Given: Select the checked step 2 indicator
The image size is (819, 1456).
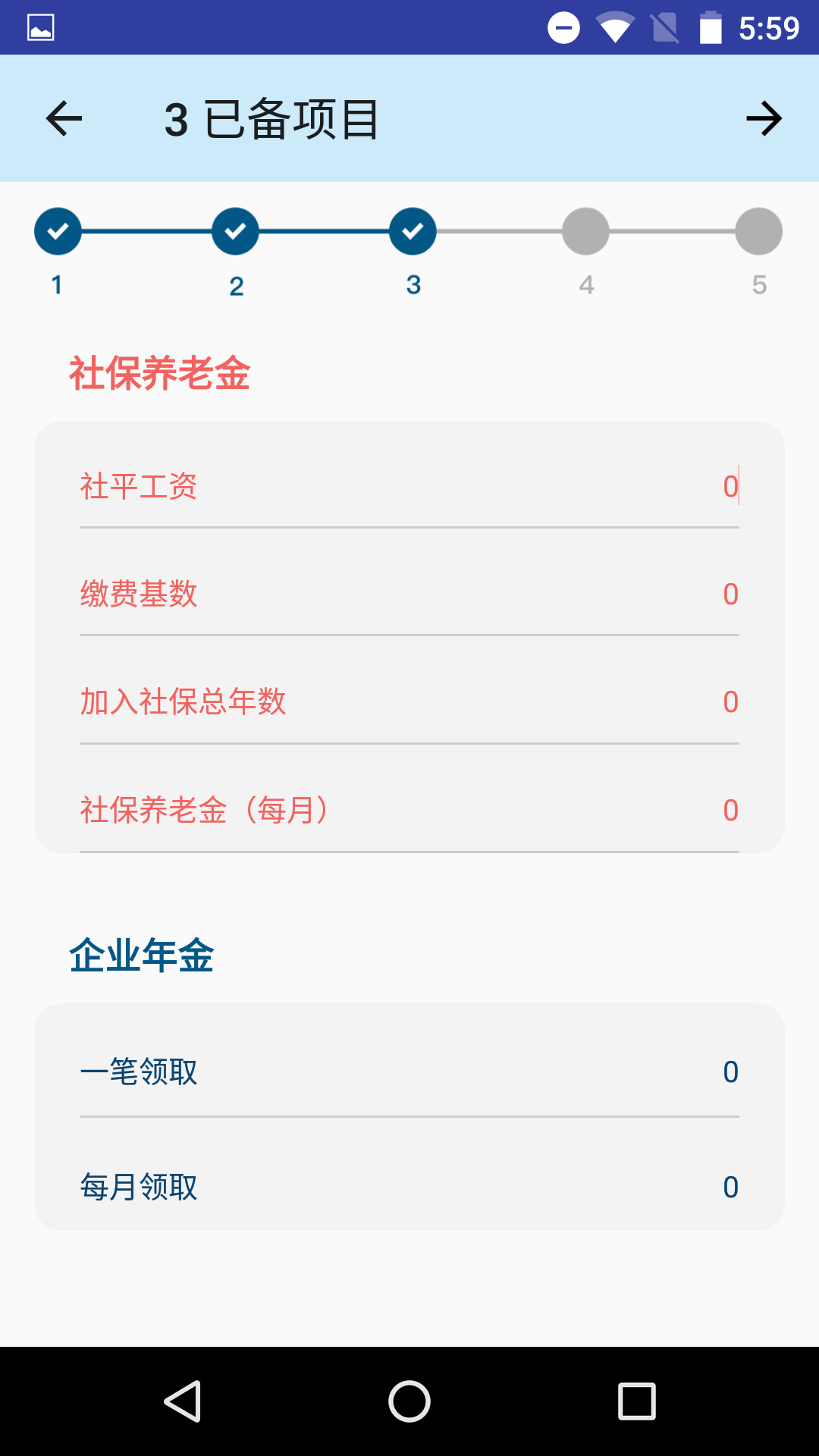Looking at the screenshot, I should coord(235,231).
